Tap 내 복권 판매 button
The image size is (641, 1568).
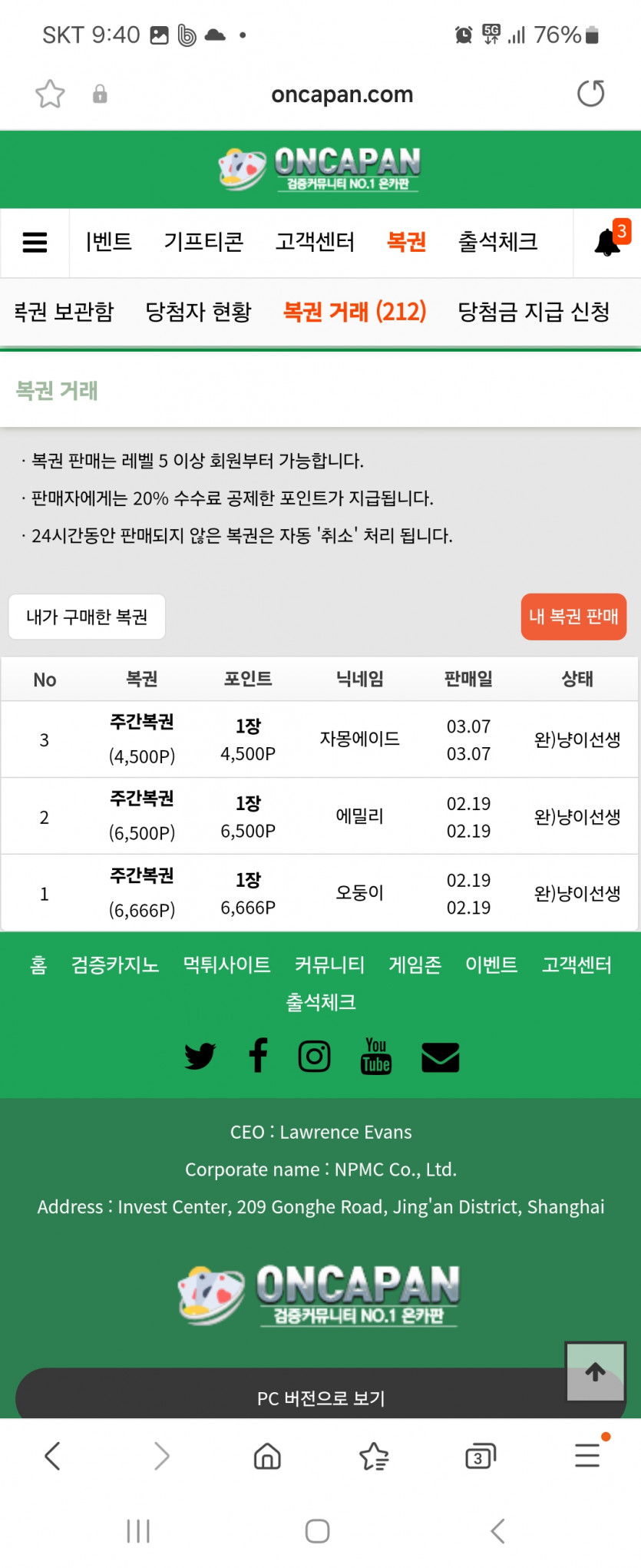[573, 617]
